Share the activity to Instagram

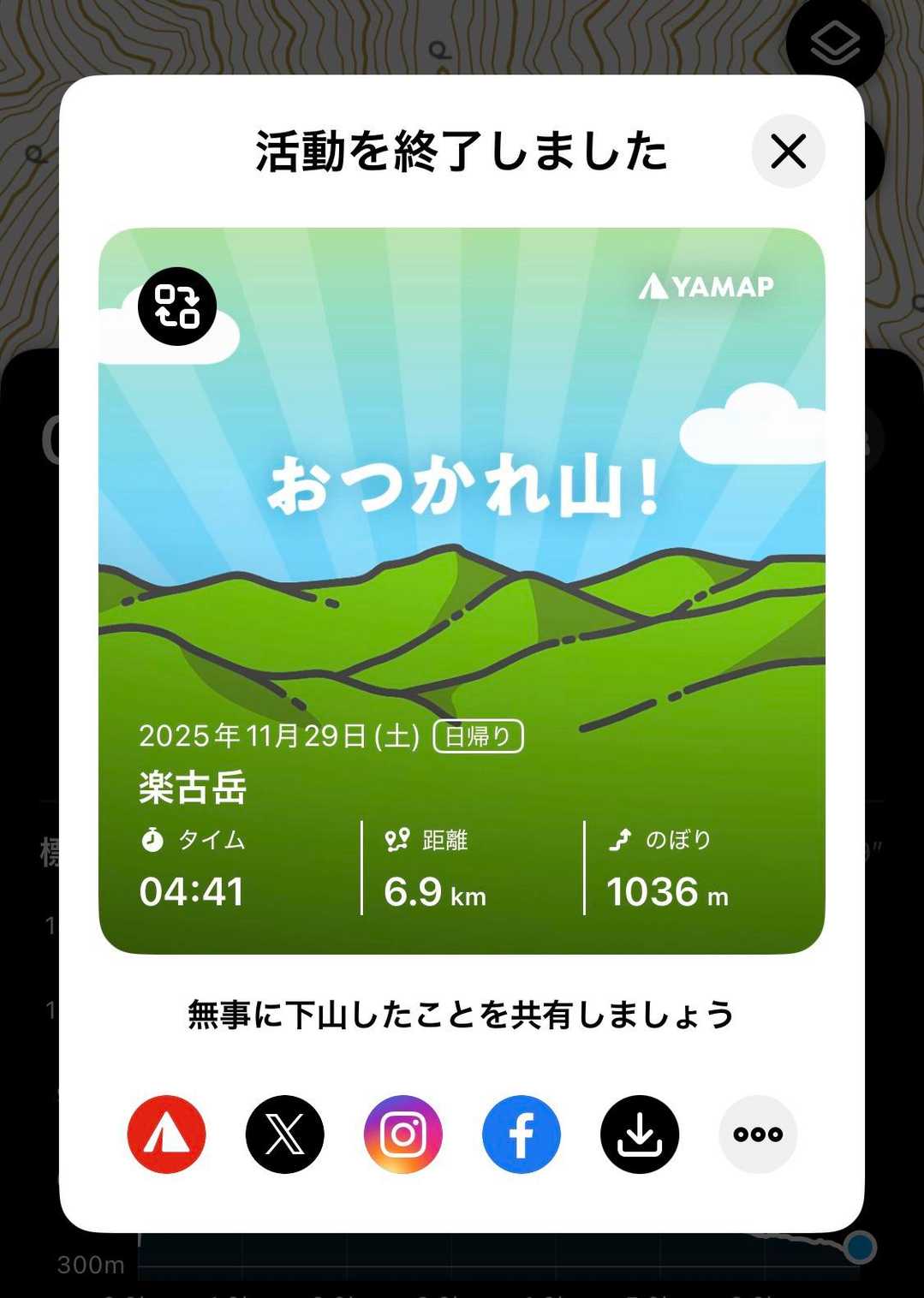403,1134
